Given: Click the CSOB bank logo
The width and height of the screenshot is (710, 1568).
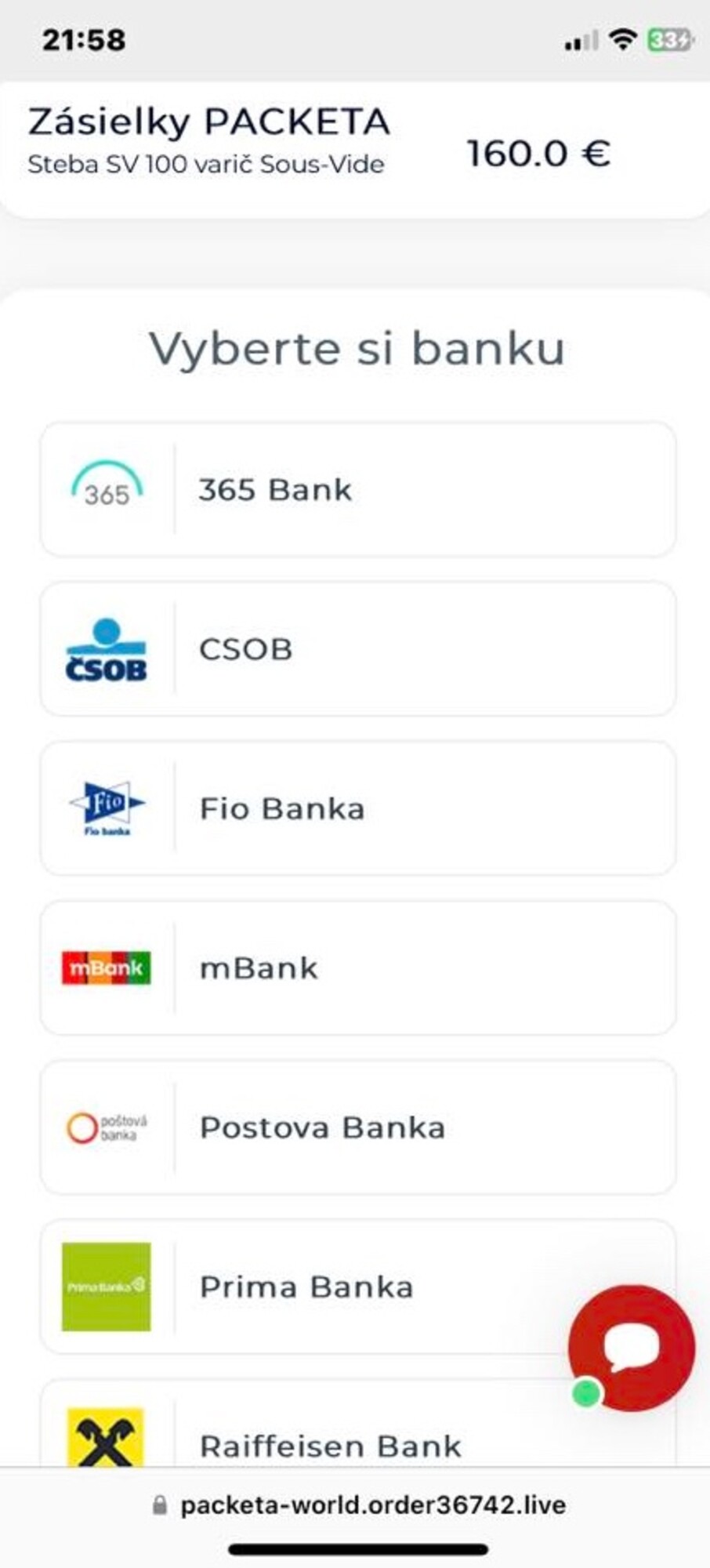Looking at the screenshot, I should (x=107, y=648).
